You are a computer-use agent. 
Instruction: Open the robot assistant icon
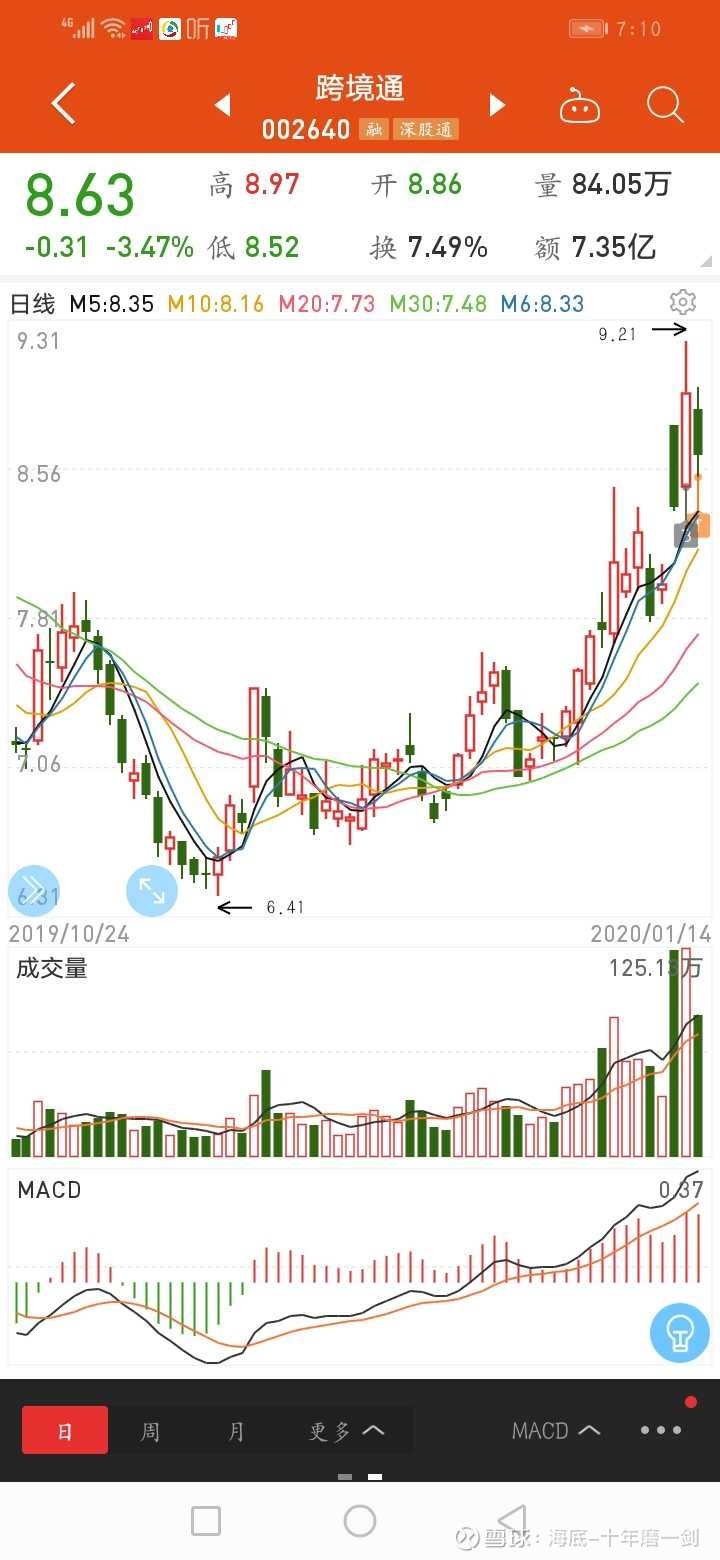point(580,104)
